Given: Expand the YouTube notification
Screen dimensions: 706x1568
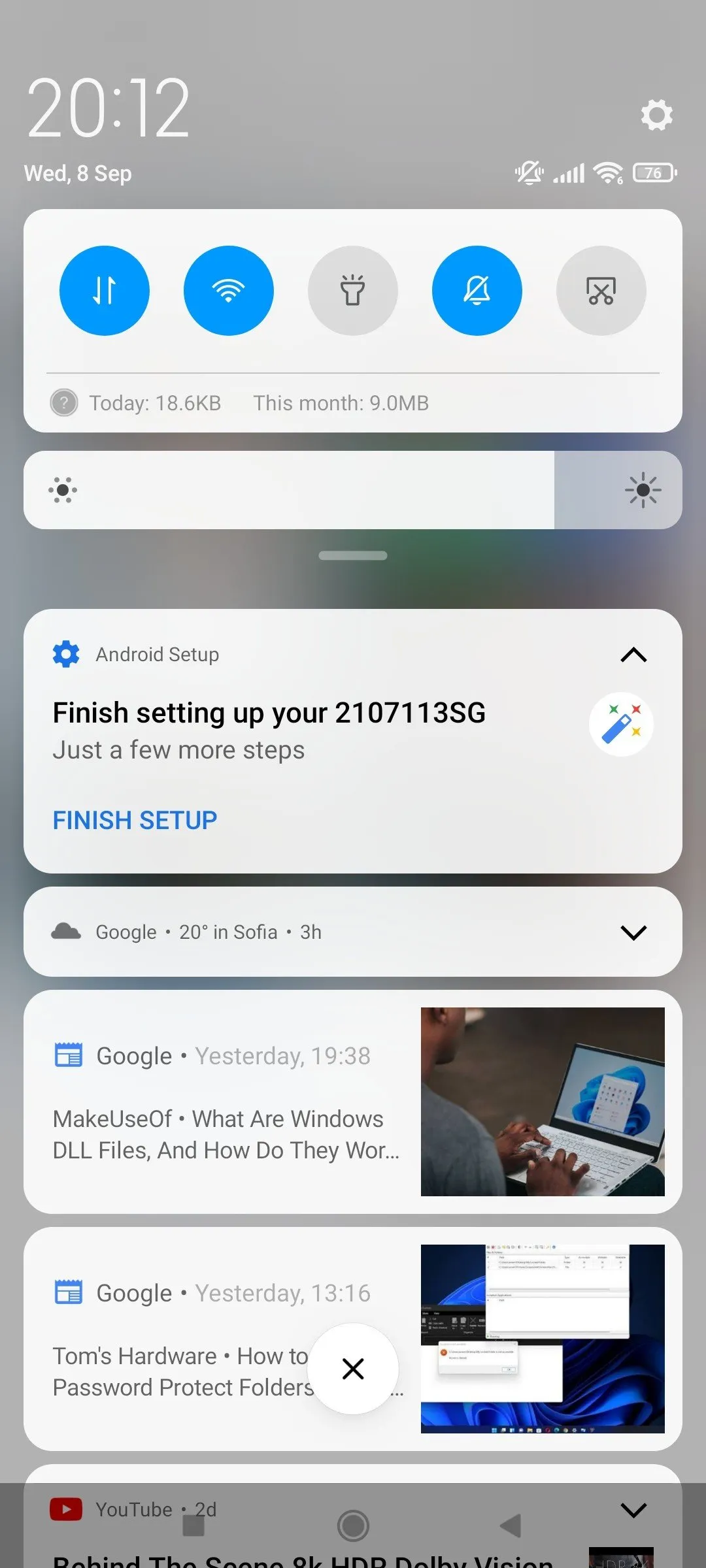Looking at the screenshot, I should click(633, 1510).
